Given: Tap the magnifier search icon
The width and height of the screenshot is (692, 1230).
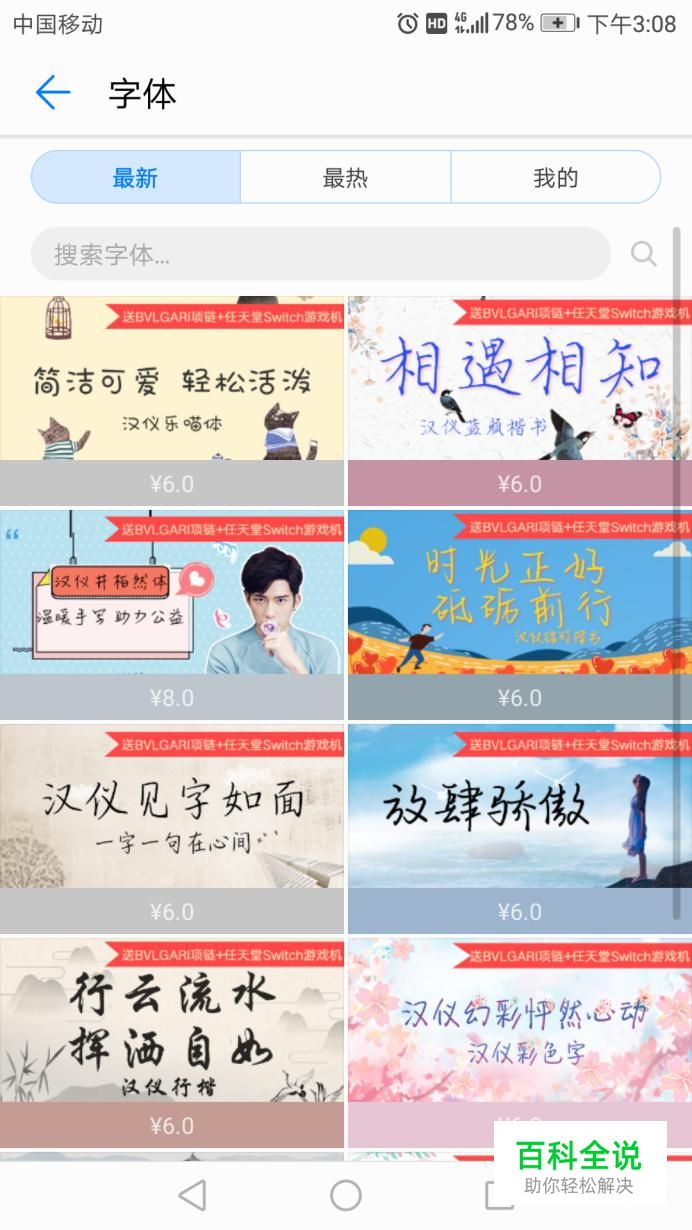Looking at the screenshot, I should click(x=644, y=254).
